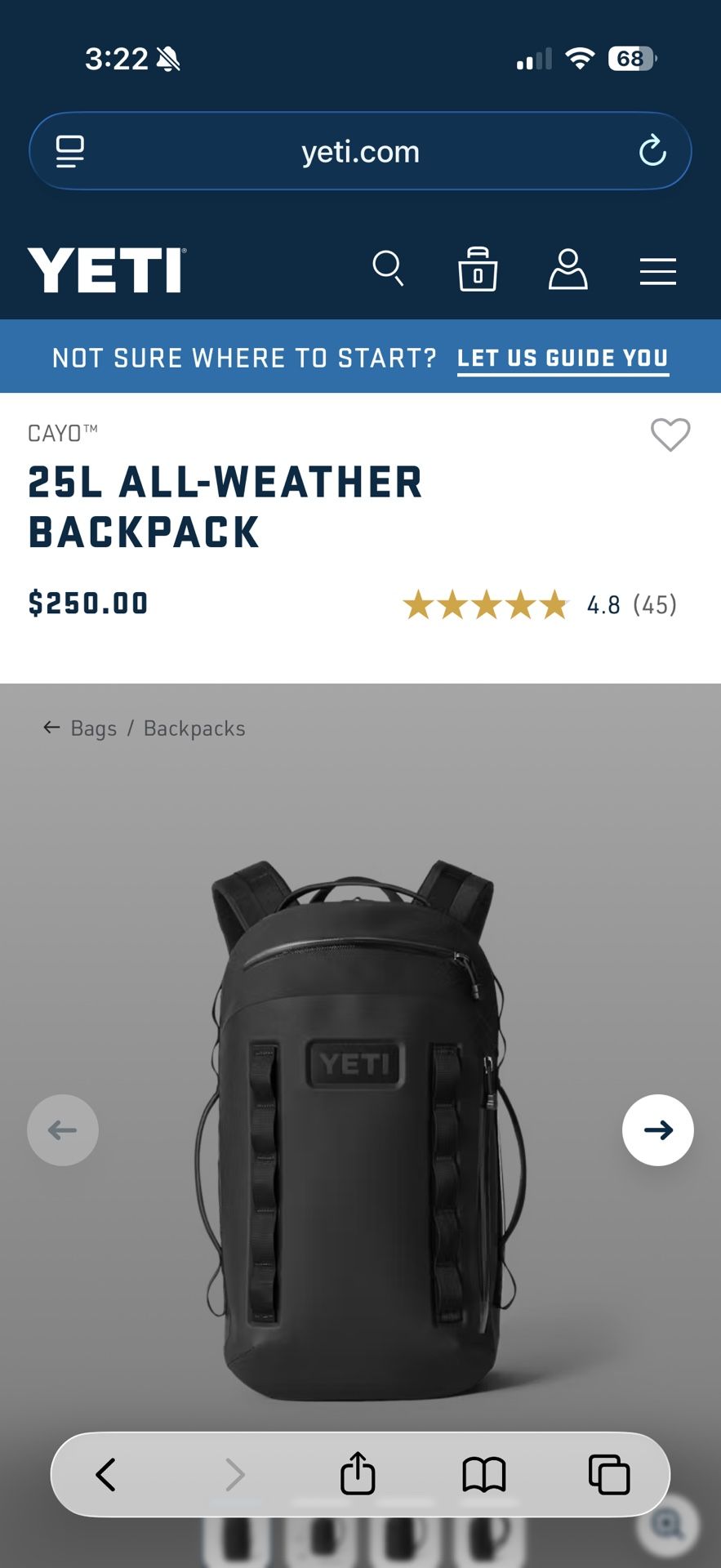Go to YETI home via the YETI logo

pos(107,269)
